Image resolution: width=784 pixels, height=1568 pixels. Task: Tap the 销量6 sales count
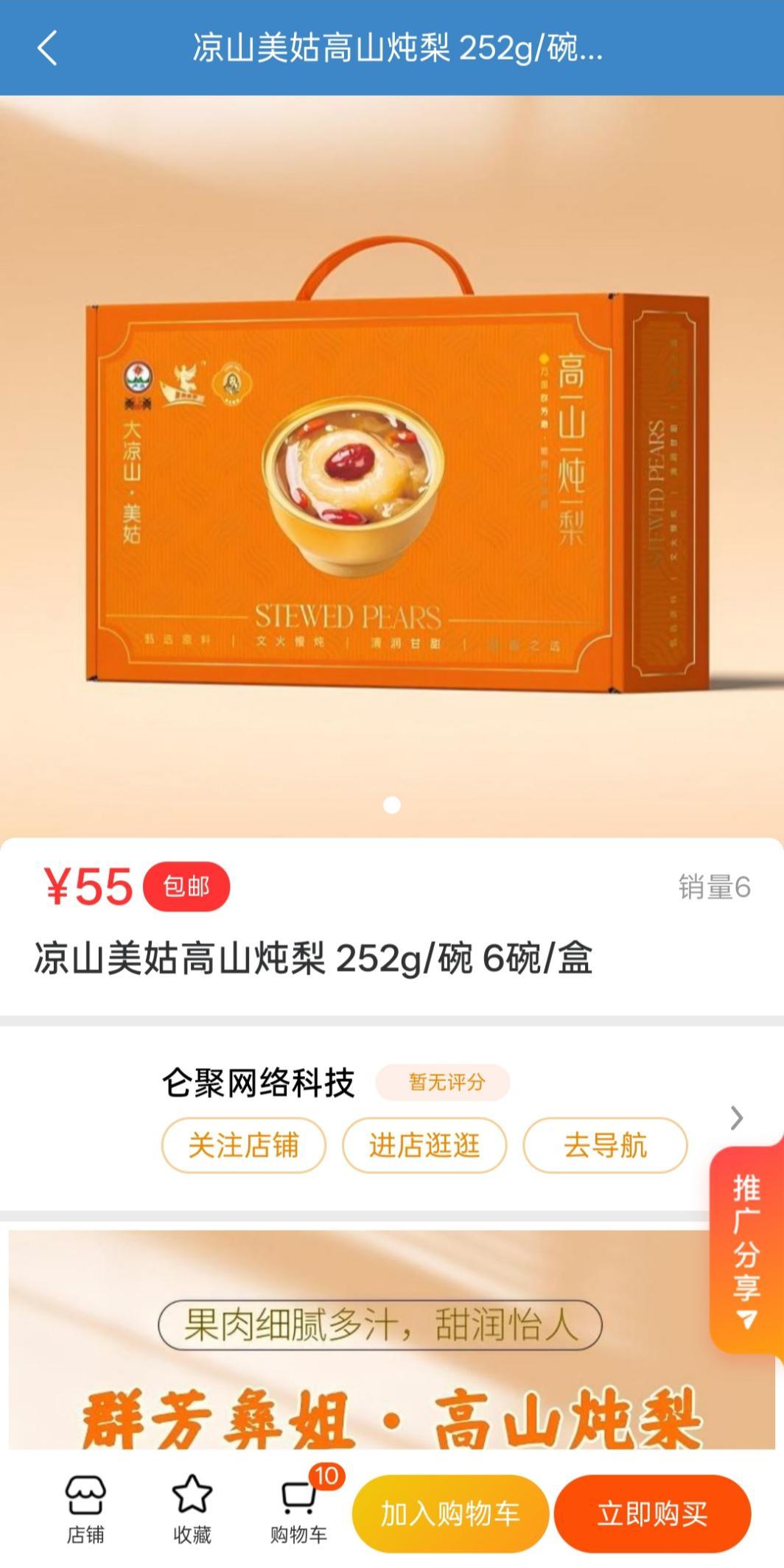(713, 887)
